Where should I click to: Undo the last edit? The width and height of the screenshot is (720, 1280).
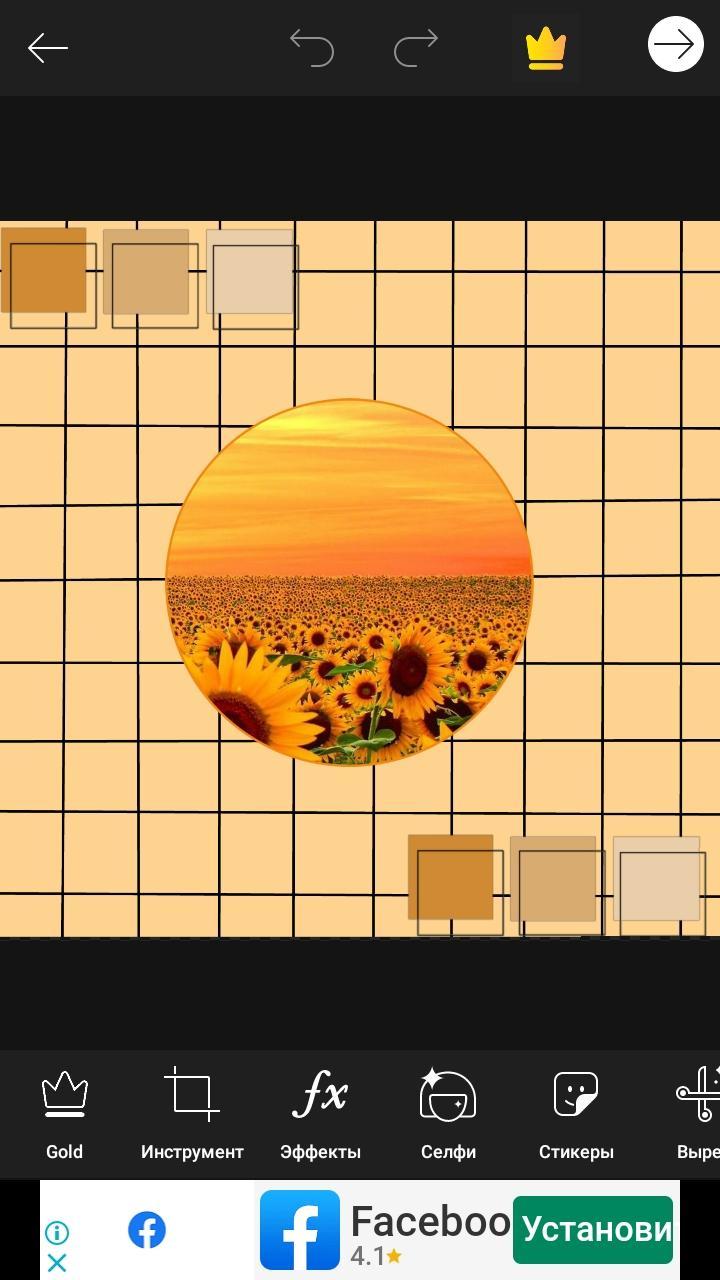coord(311,47)
